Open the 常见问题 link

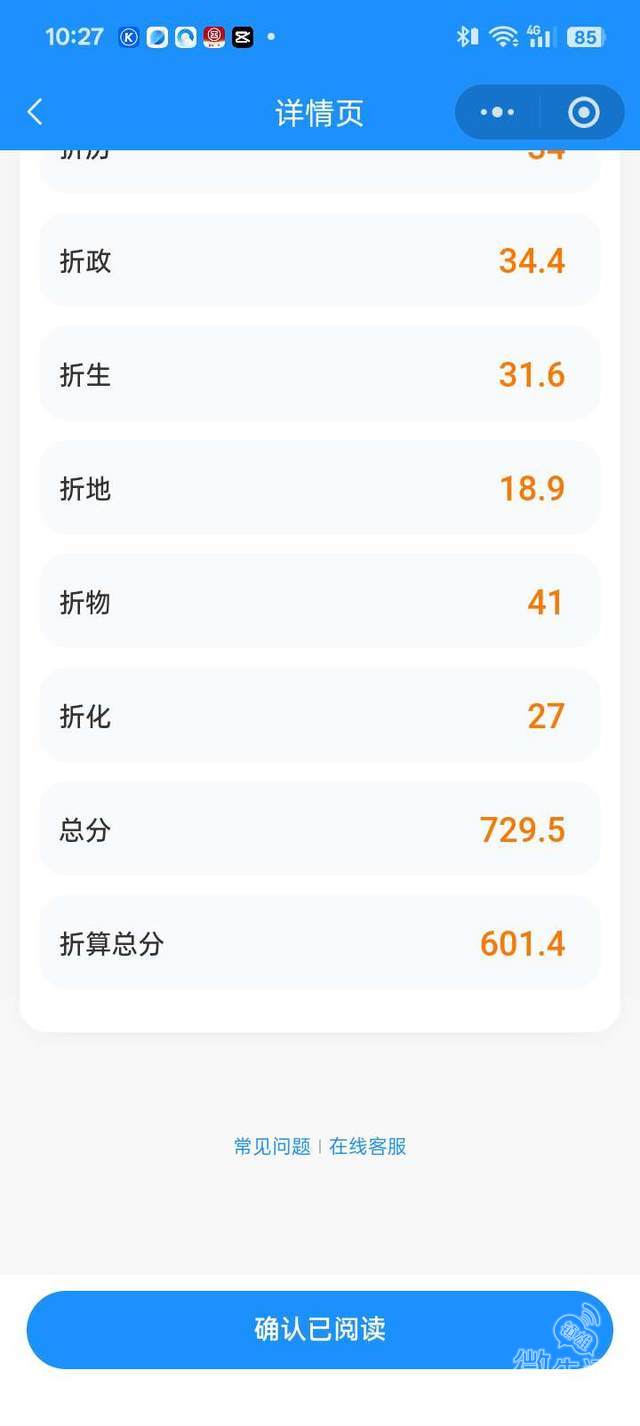pyautogui.click(x=272, y=1146)
